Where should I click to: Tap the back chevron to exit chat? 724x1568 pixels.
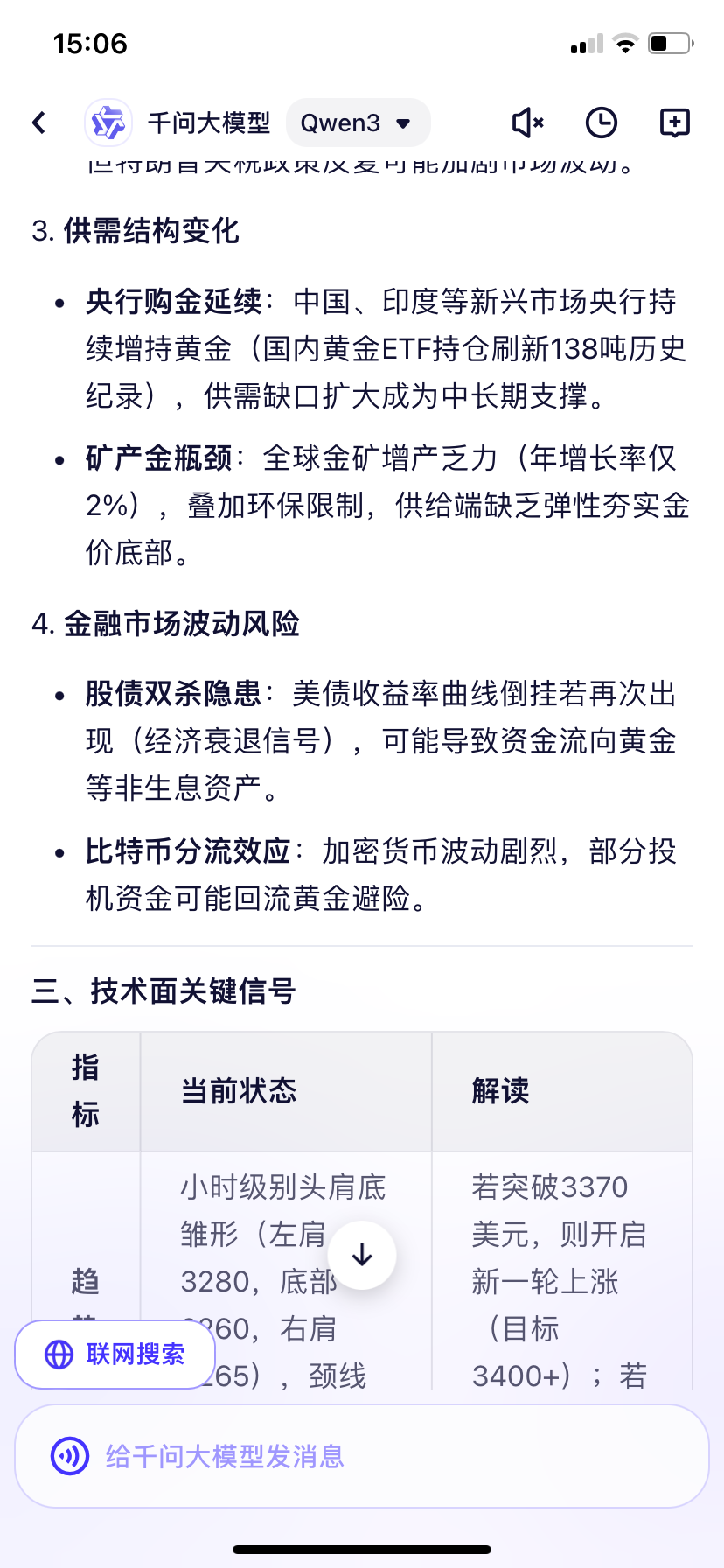click(38, 122)
